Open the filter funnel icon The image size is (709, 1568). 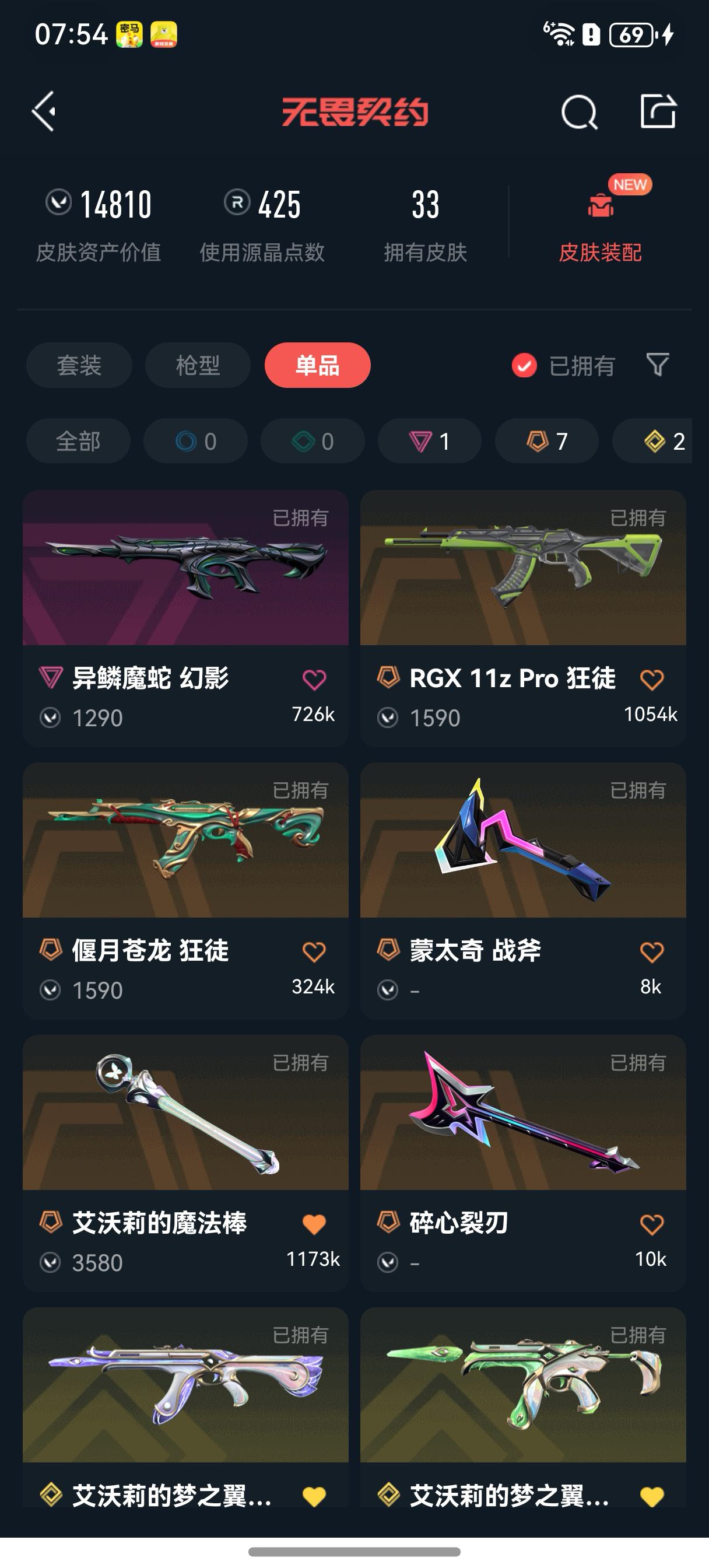[657, 366]
